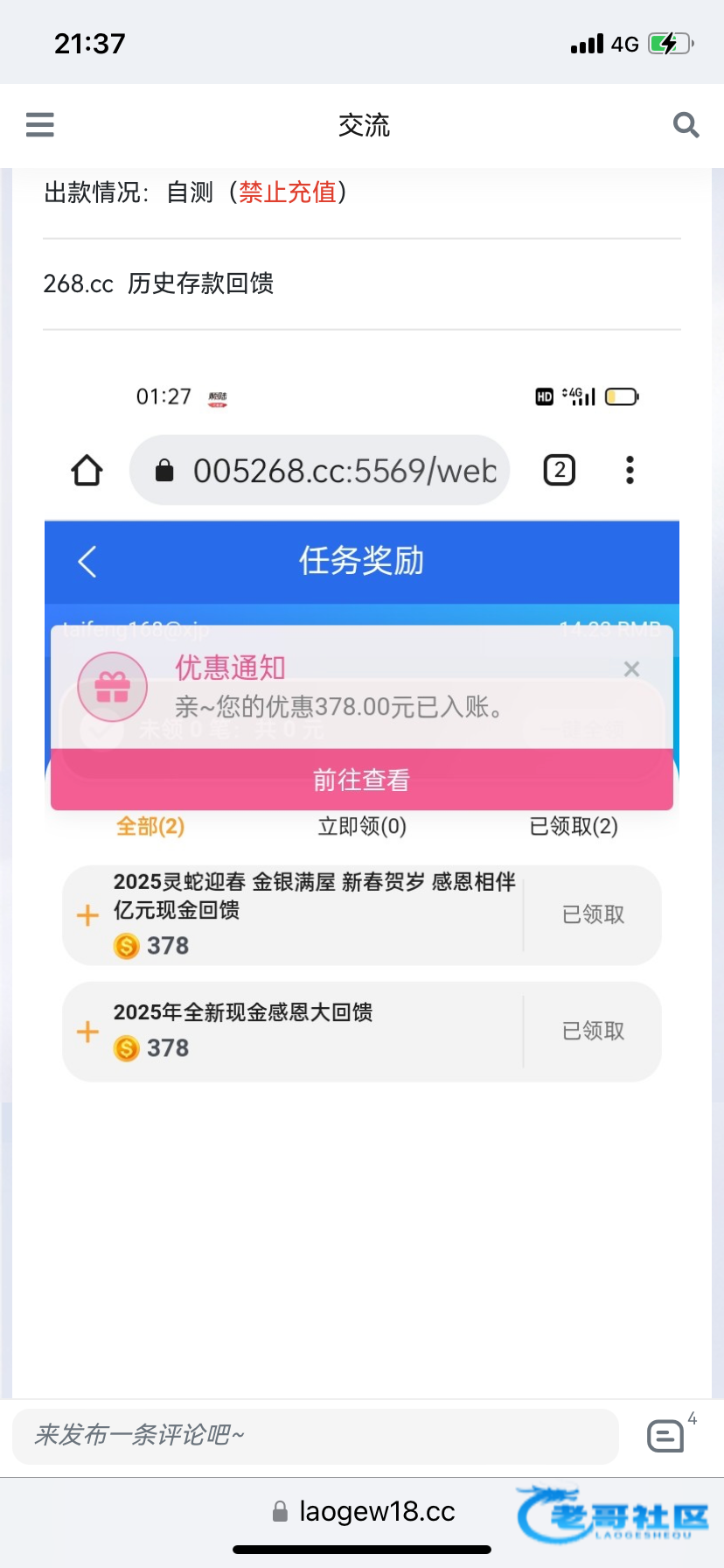Tap the laogew18.cc address bar
Viewport: 724px width, 1568px height.
[364, 1511]
